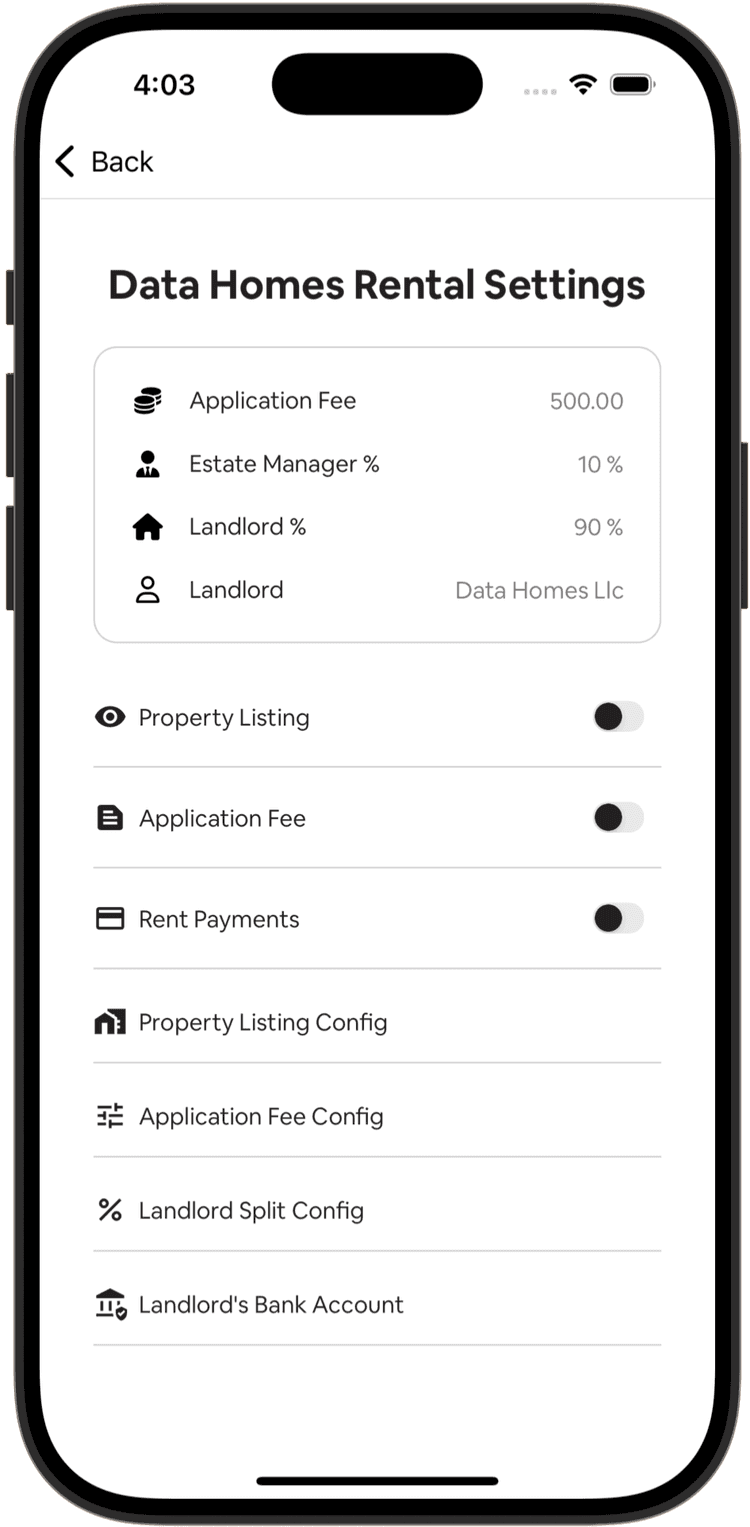Click the document icon beside Application Fee
This screenshot has height=1527, width=750.
[110, 817]
